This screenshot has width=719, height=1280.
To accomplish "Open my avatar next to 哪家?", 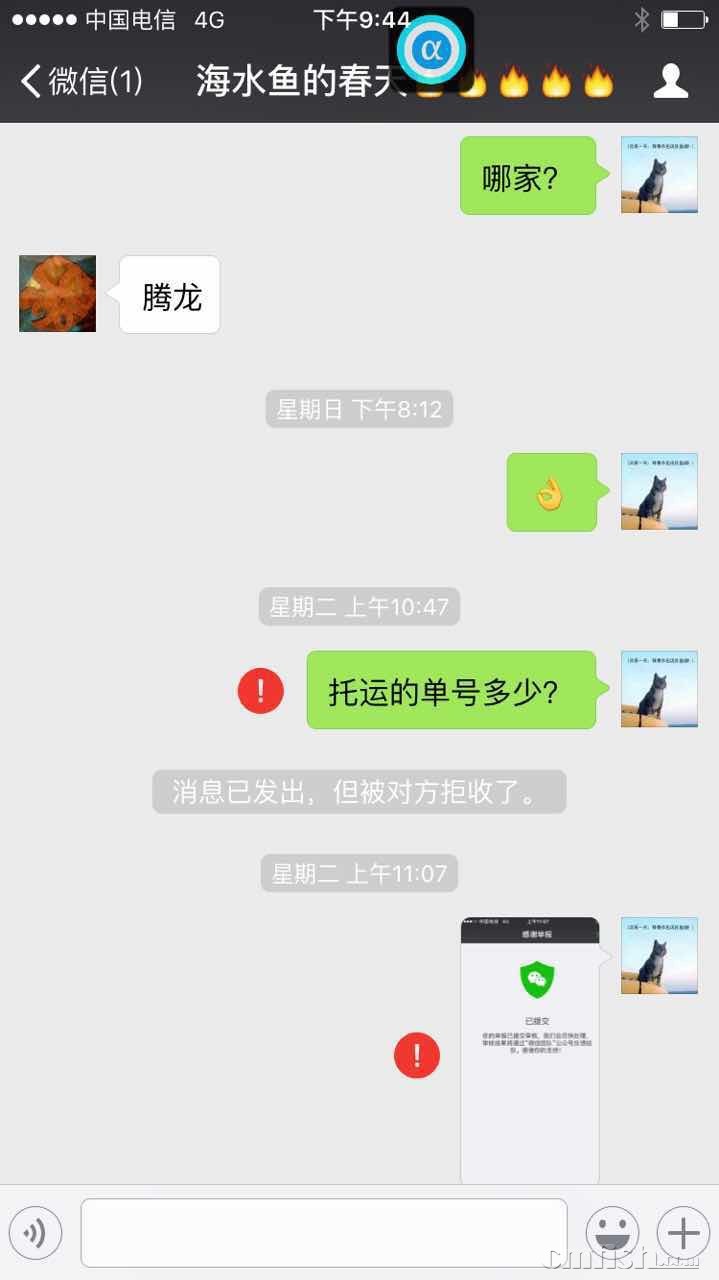I will pyautogui.click(x=659, y=175).
